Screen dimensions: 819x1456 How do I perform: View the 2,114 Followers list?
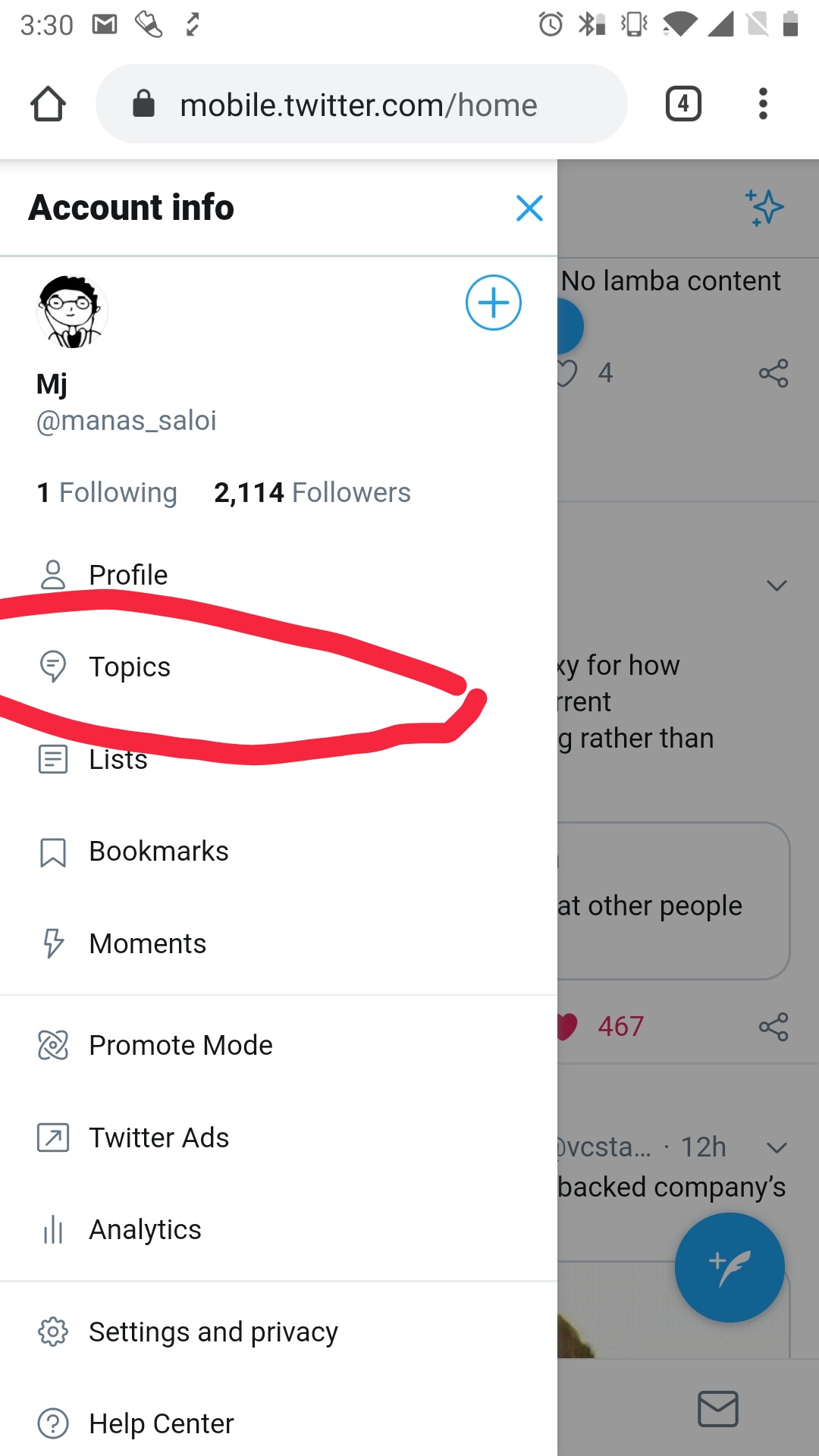pyautogui.click(x=312, y=493)
